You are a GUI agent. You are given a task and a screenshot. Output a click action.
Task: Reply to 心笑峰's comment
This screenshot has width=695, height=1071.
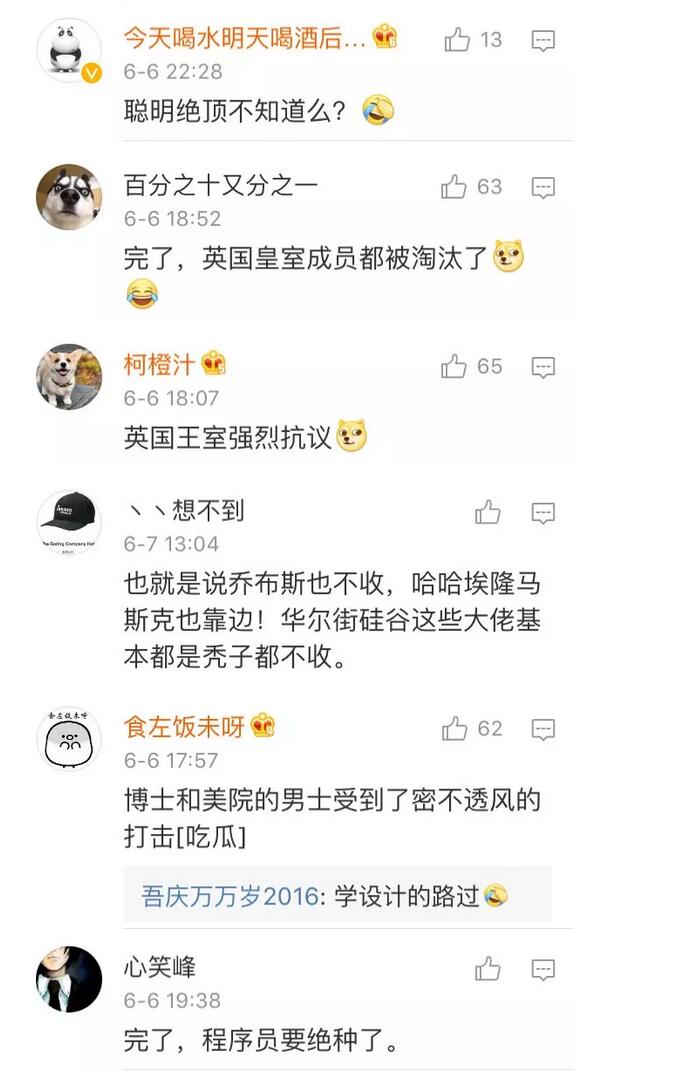543,969
